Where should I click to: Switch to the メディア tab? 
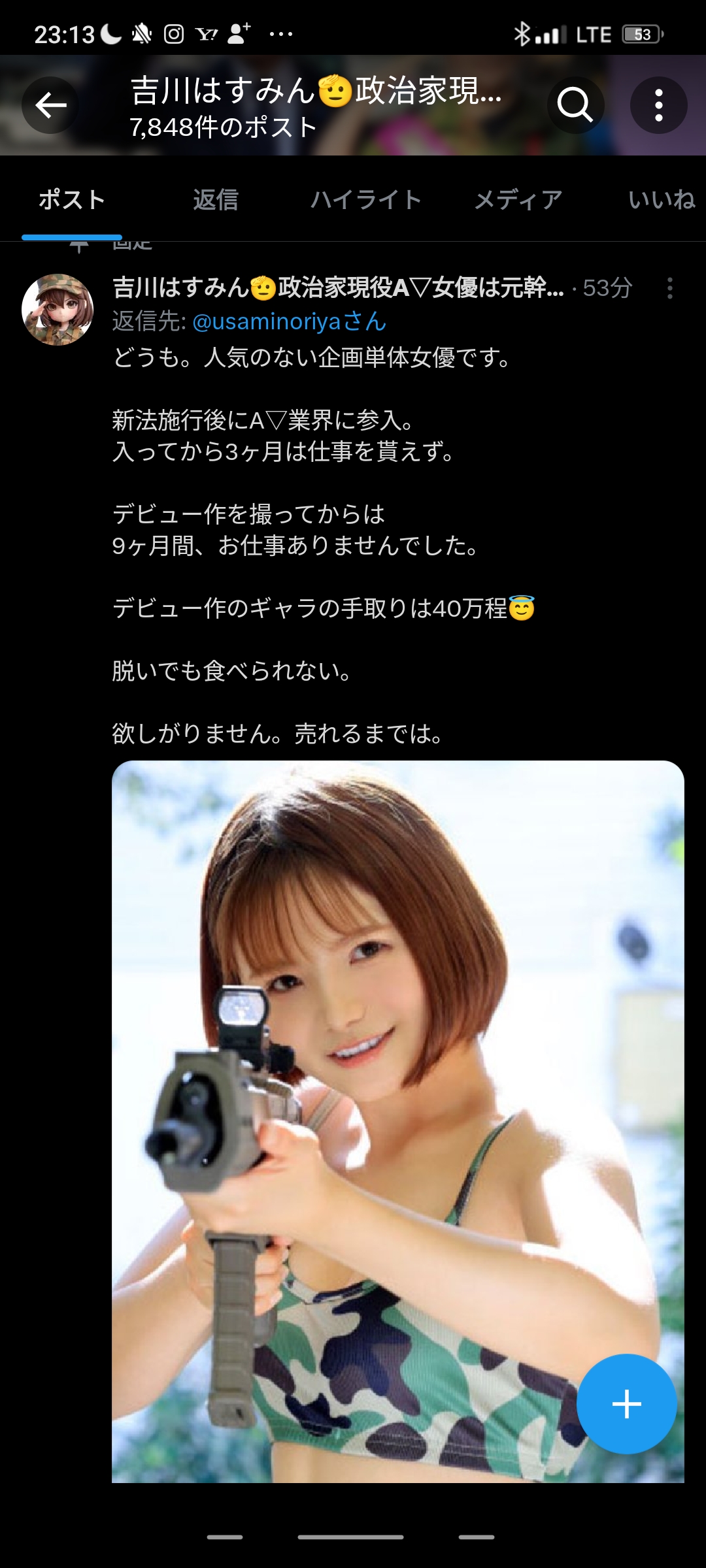[518, 200]
